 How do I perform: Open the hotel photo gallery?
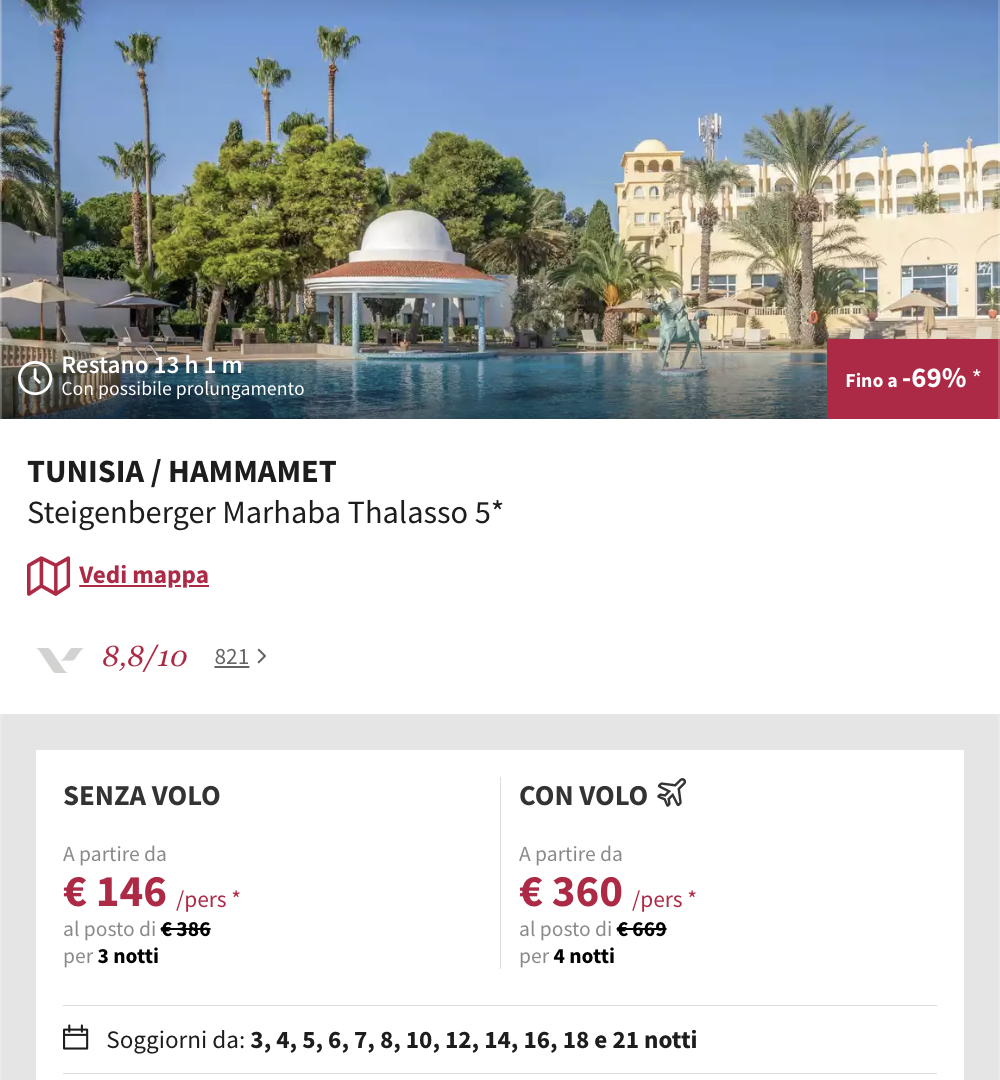click(500, 200)
